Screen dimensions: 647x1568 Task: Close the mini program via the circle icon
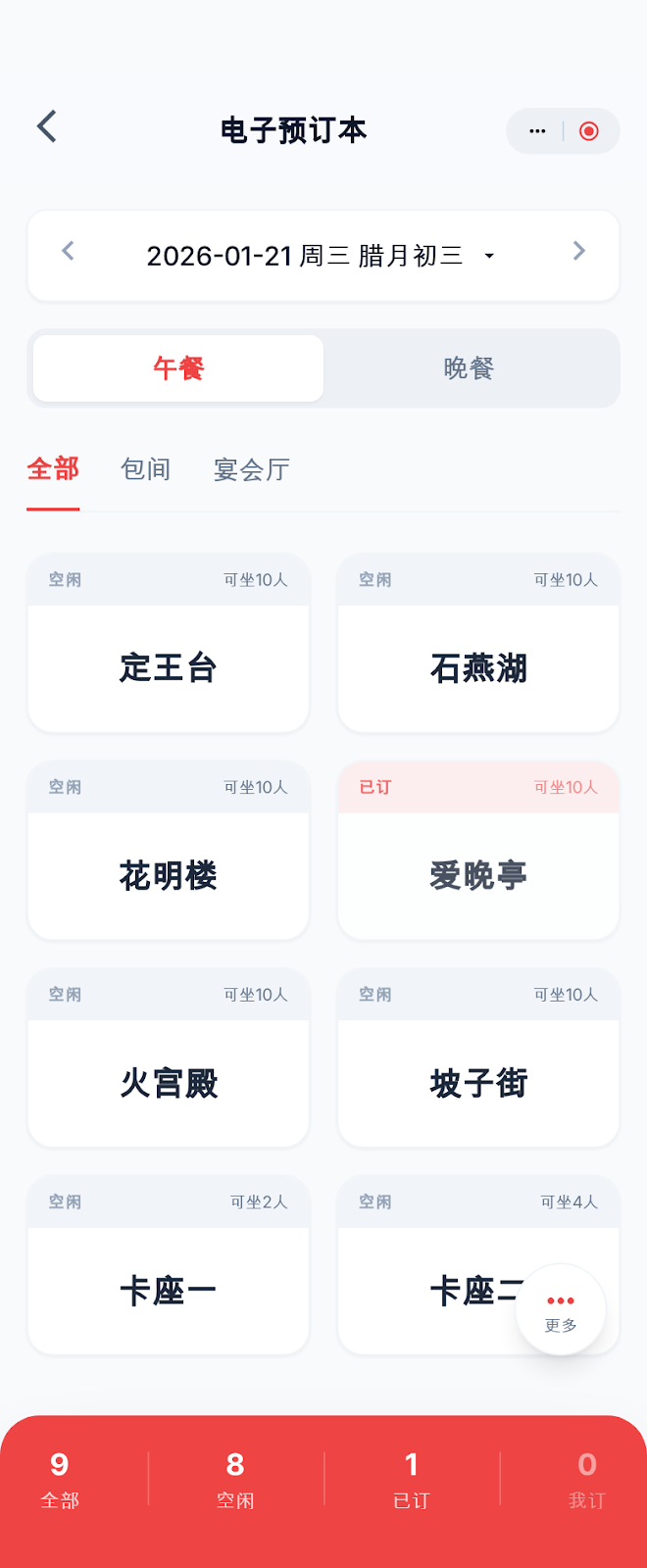point(589,131)
